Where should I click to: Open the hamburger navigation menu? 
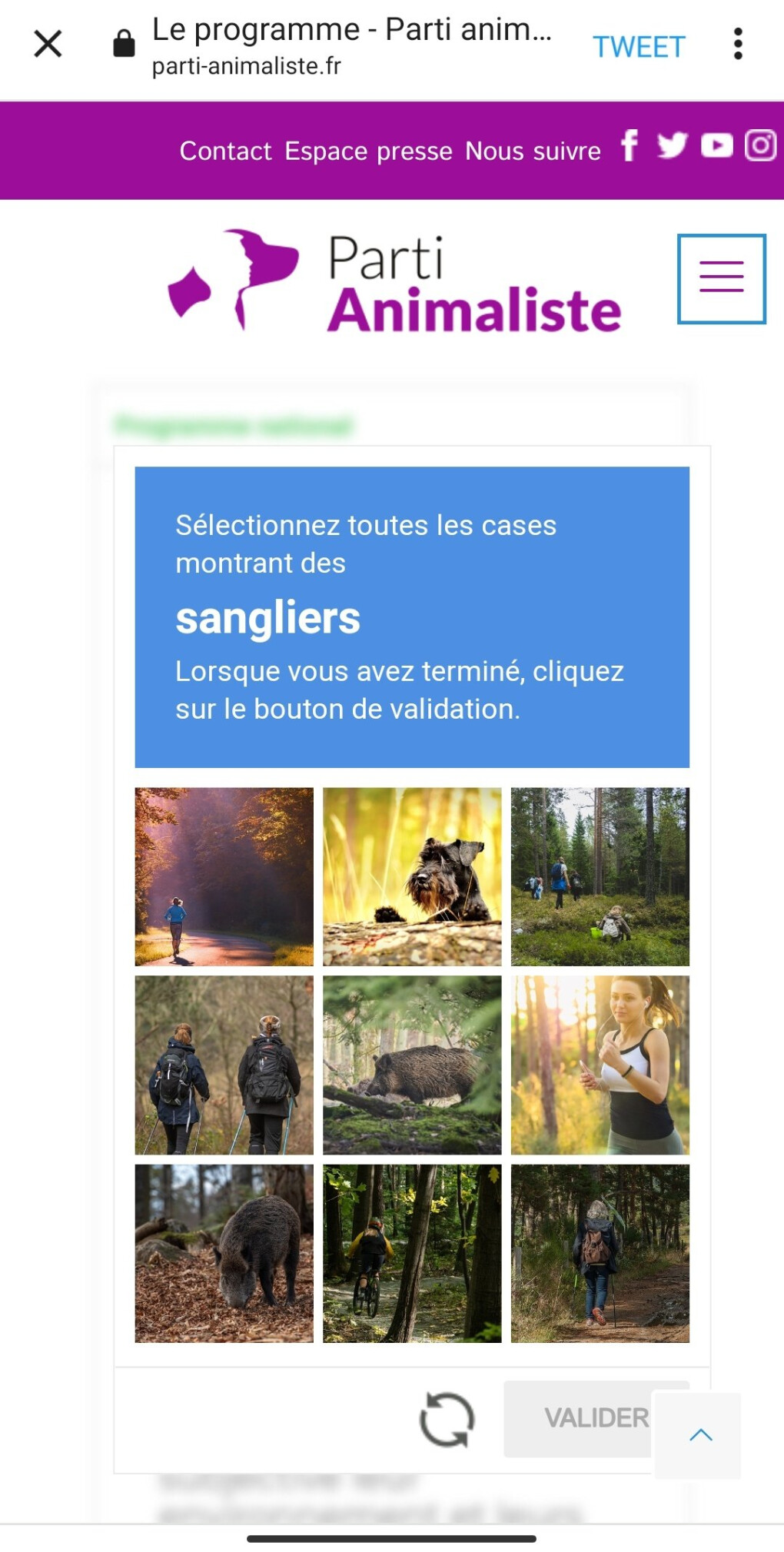[721, 278]
